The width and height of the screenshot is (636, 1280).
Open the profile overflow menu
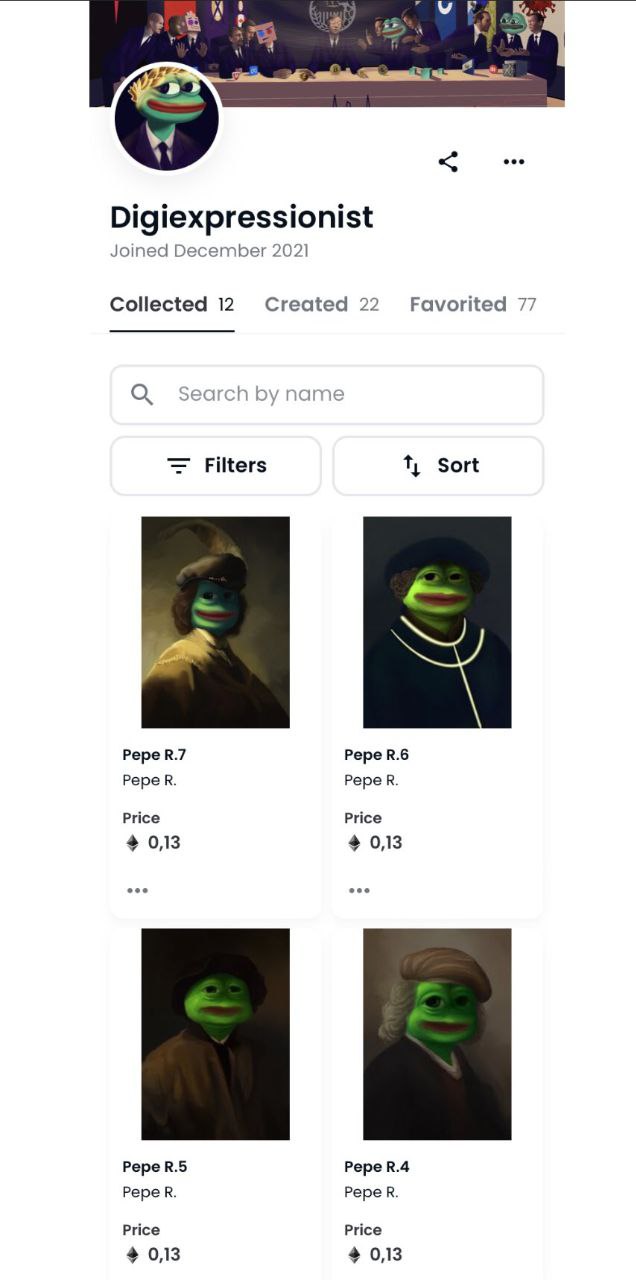pyautogui.click(x=514, y=162)
